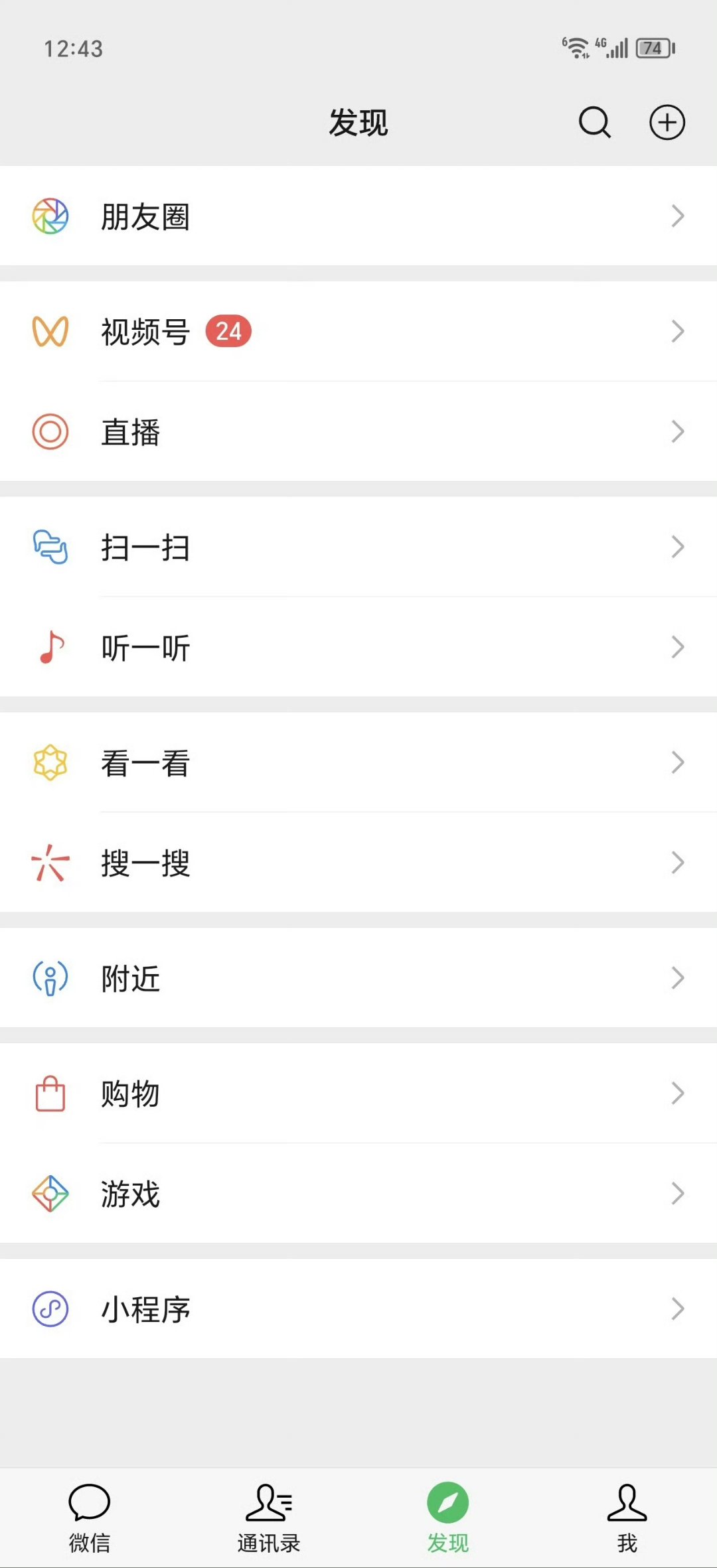The width and height of the screenshot is (717, 1568).
Task: Open 看一看 (Top Stories)
Action: (358, 762)
